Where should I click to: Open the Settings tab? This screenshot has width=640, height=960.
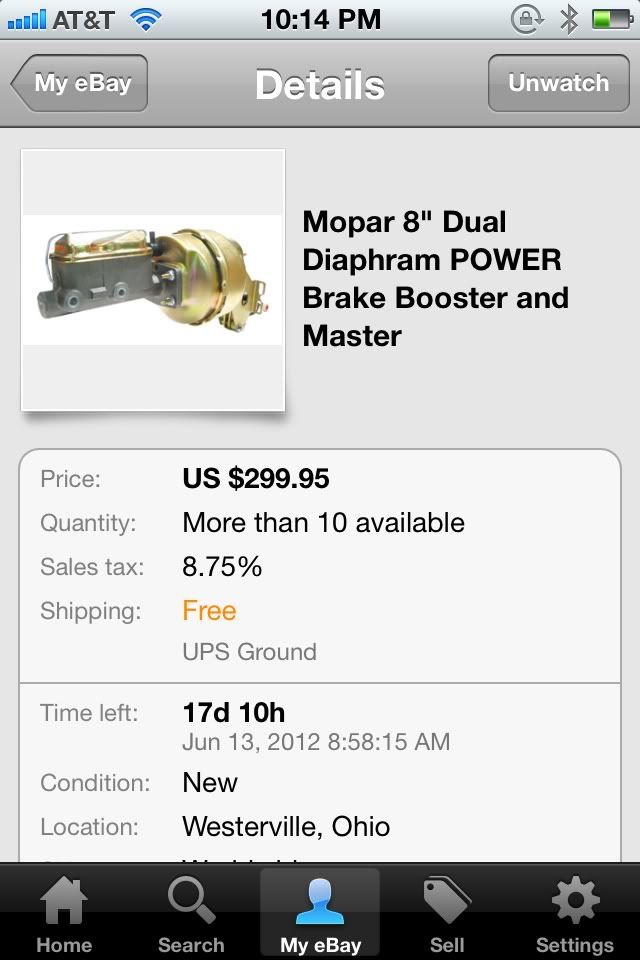coord(574,914)
